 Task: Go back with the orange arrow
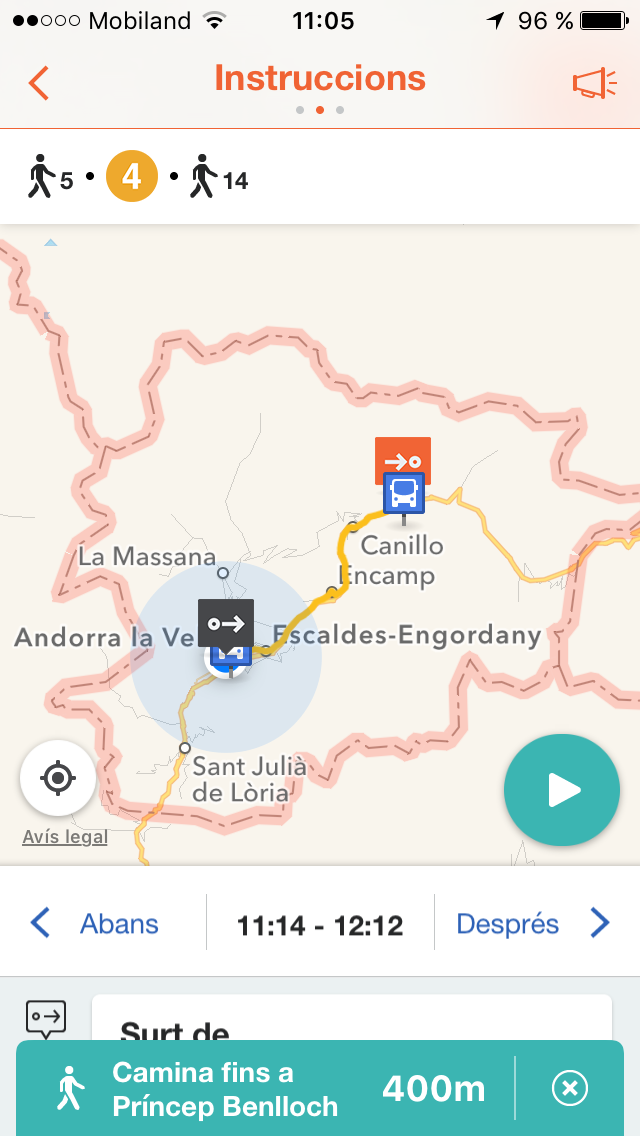(x=38, y=83)
